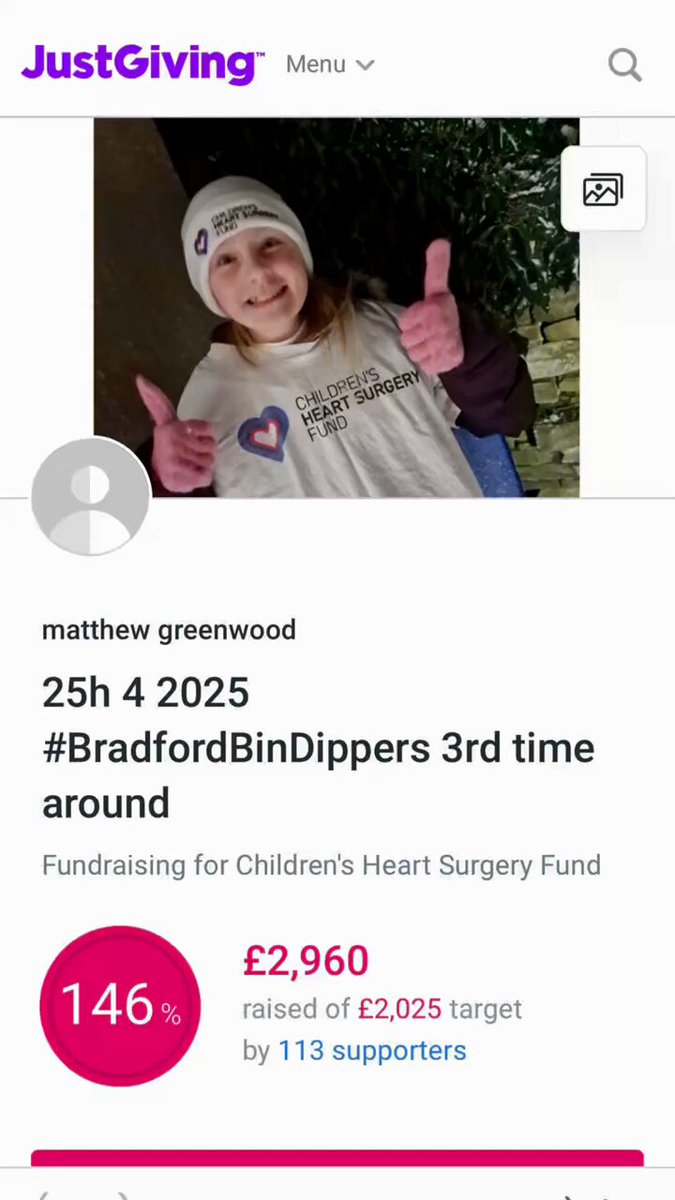Open the JustGiving home logo
Image resolution: width=675 pixels, height=1200 pixels.
(x=142, y=65)
